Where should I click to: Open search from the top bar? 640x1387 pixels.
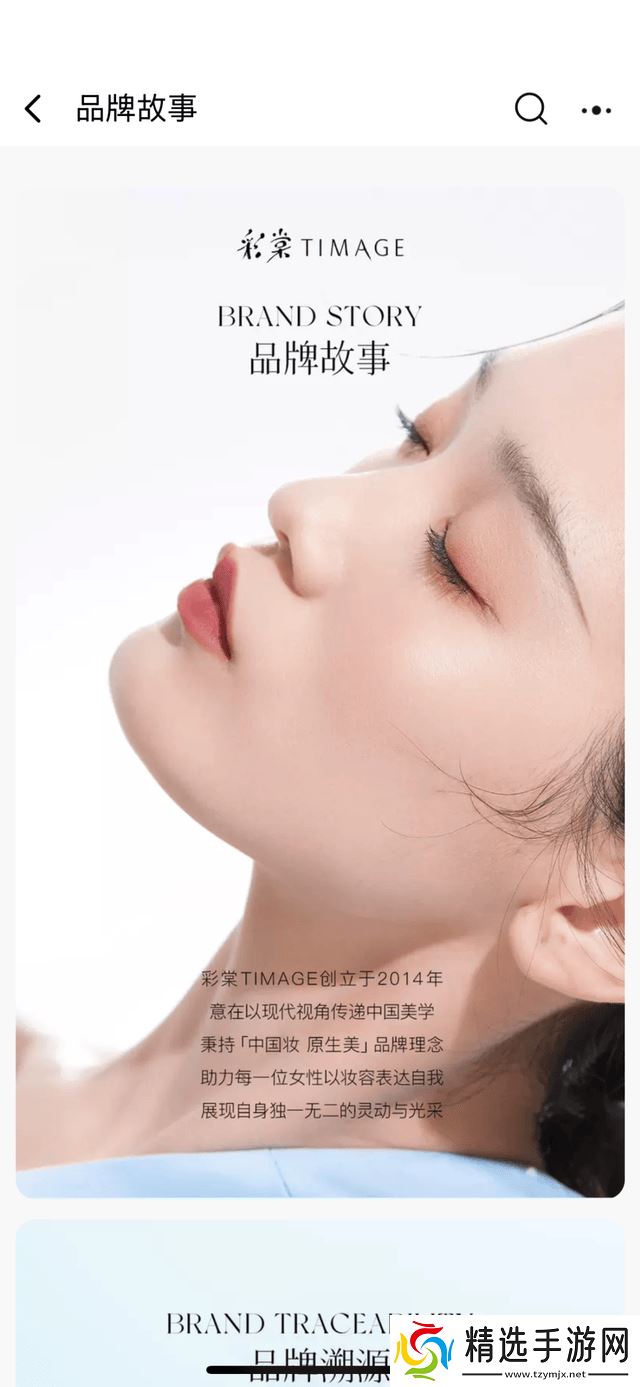(530, 109)
